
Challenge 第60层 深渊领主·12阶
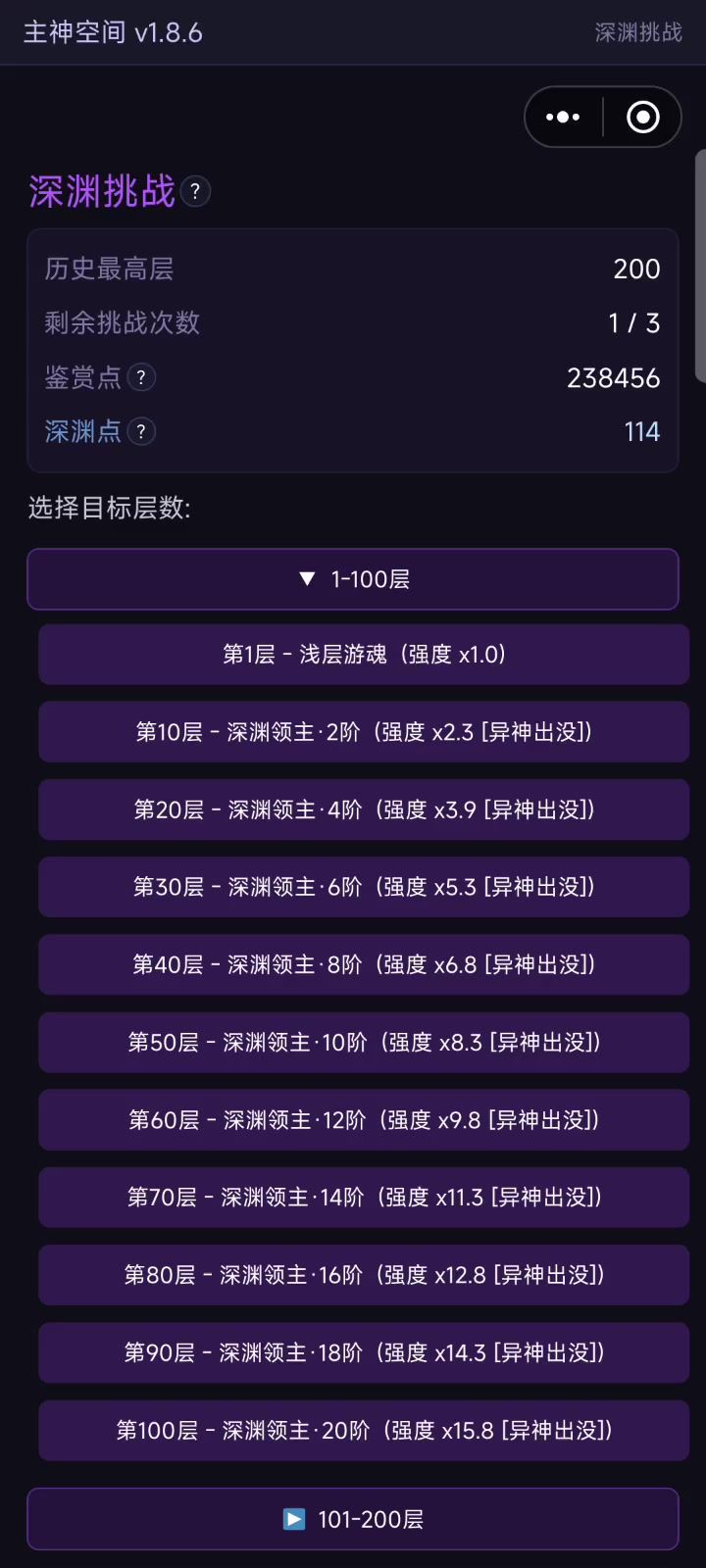364,1119
